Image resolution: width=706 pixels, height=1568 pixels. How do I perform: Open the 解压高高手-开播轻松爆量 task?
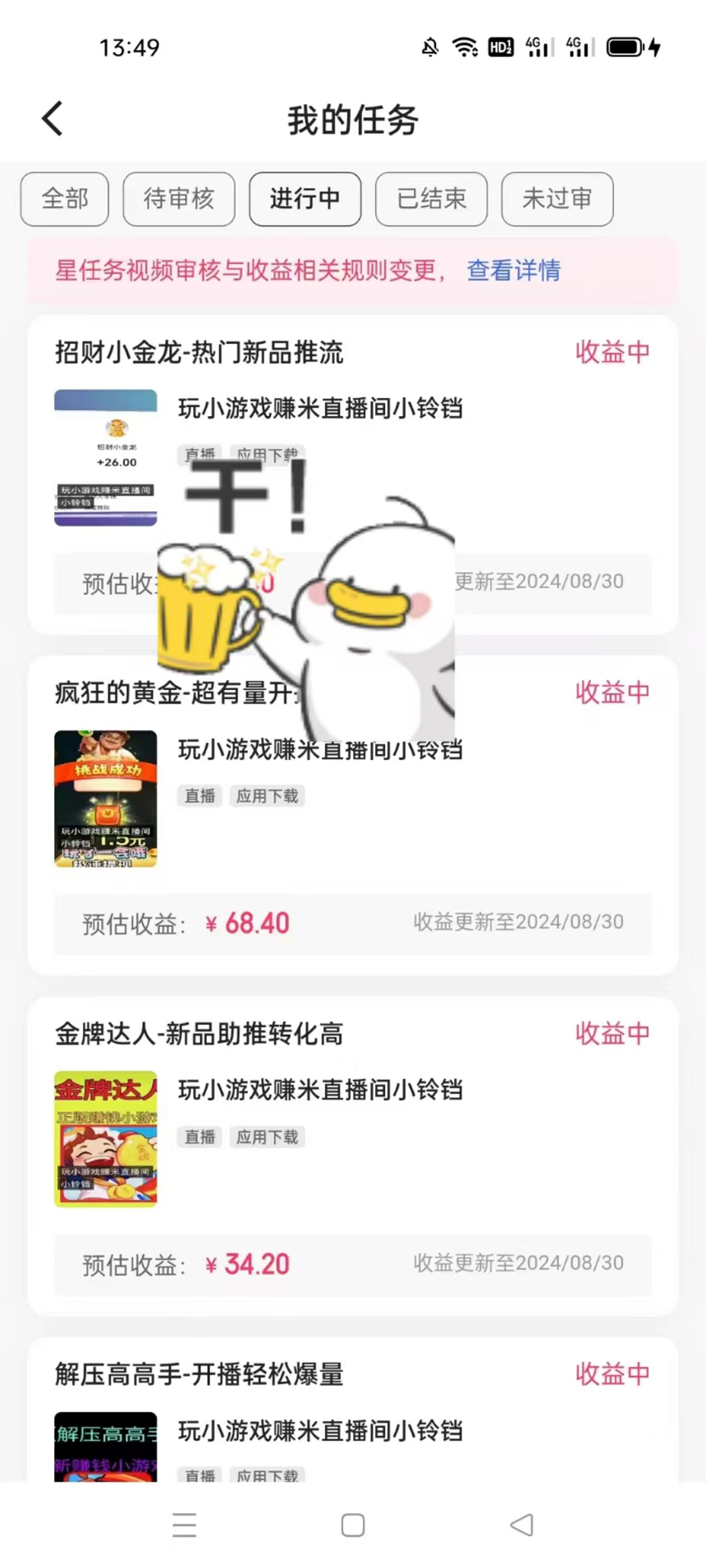click(199, 1374)
